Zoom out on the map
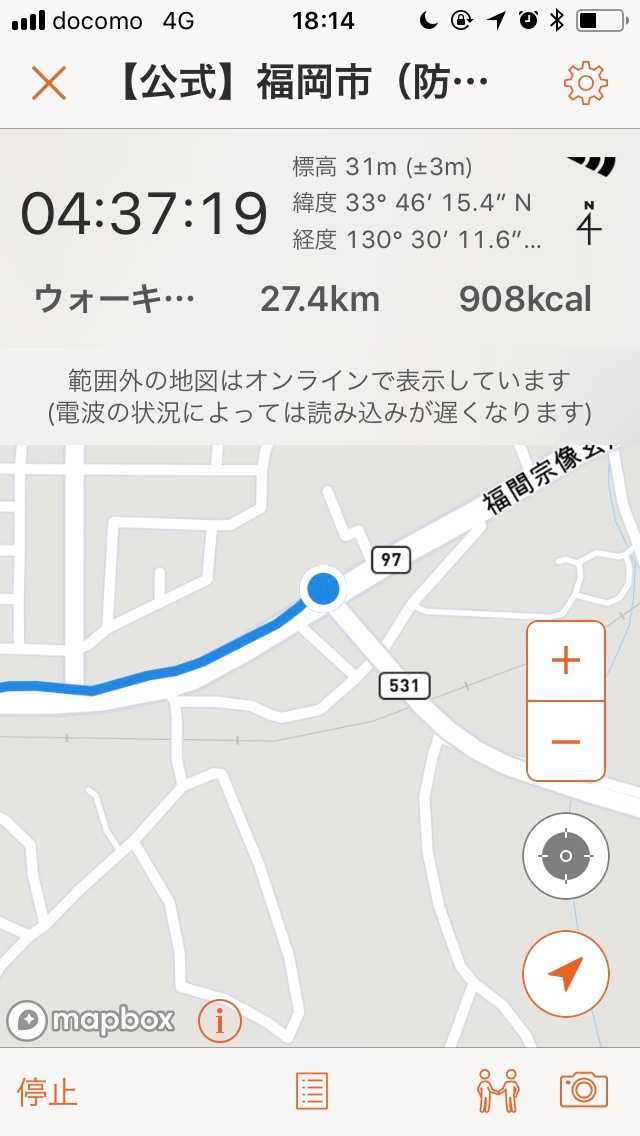Screen dimensions: 640x1136 pos(566,741)
